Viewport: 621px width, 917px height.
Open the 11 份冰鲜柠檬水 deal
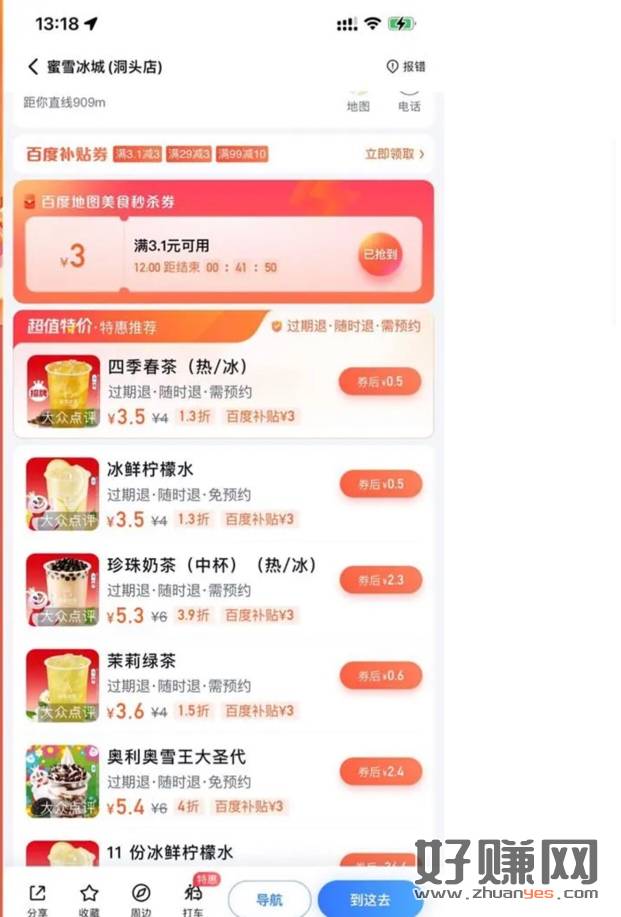170,853
